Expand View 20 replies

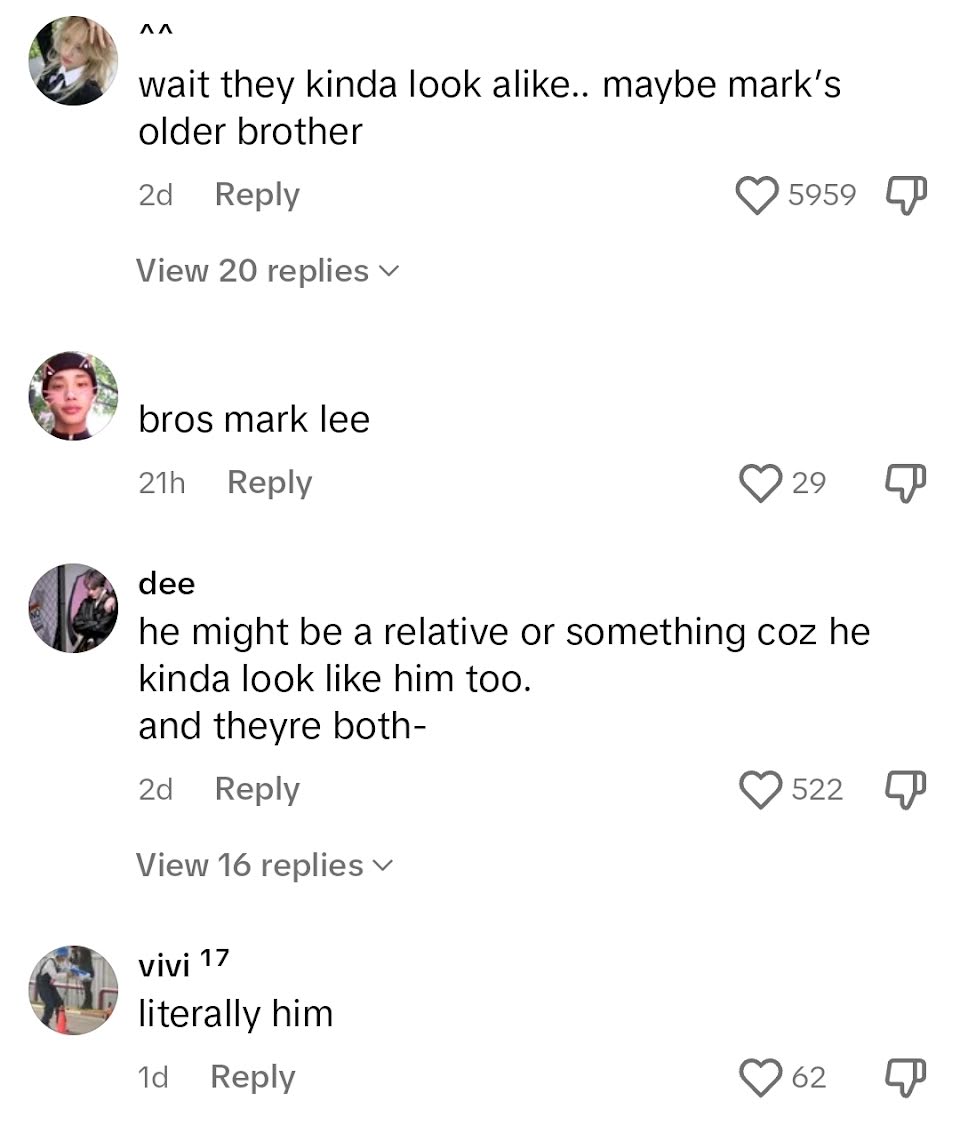coord(267,271)
